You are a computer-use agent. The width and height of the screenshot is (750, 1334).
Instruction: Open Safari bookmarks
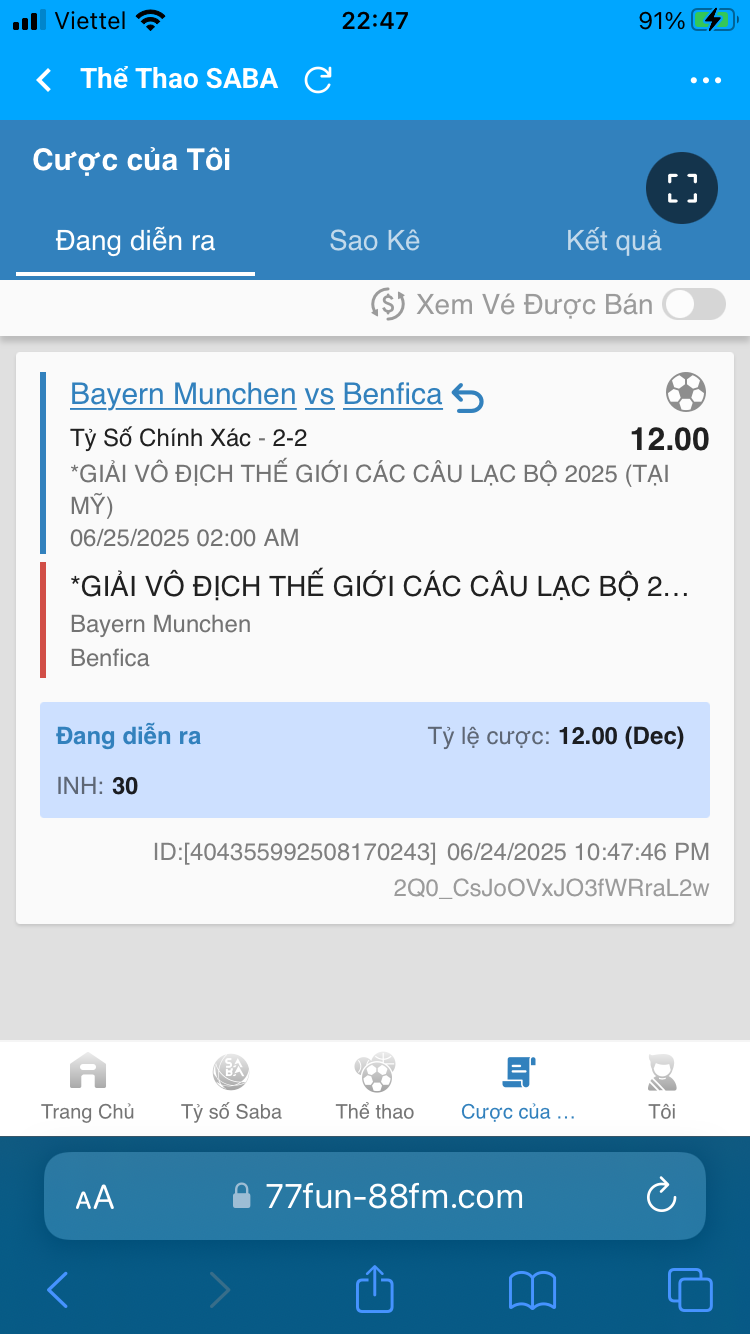(x=532, y=1290)
